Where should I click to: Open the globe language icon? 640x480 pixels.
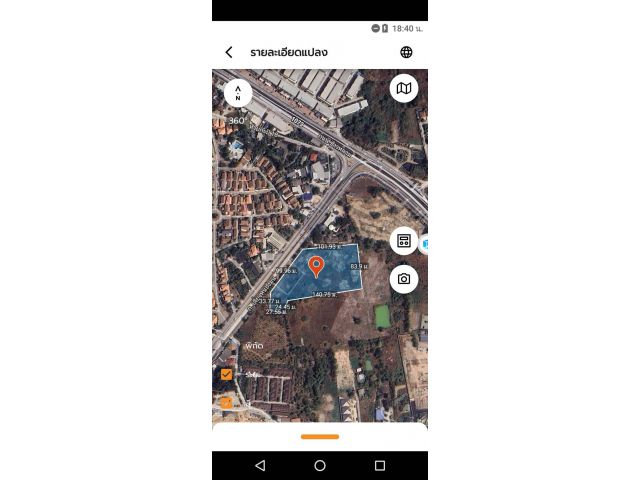point(406,52)
